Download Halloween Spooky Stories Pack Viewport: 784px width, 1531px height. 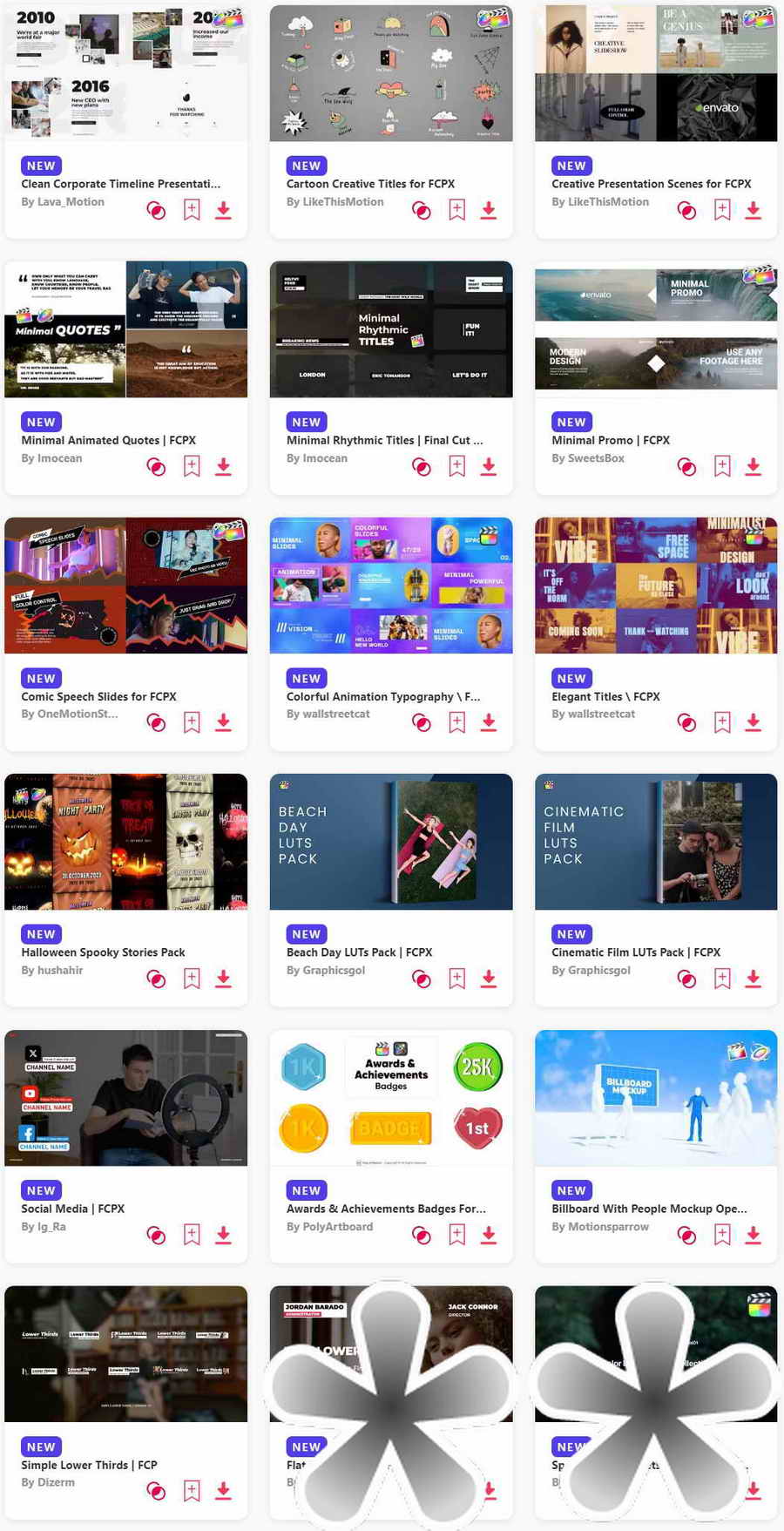click(x=224, y=979)
